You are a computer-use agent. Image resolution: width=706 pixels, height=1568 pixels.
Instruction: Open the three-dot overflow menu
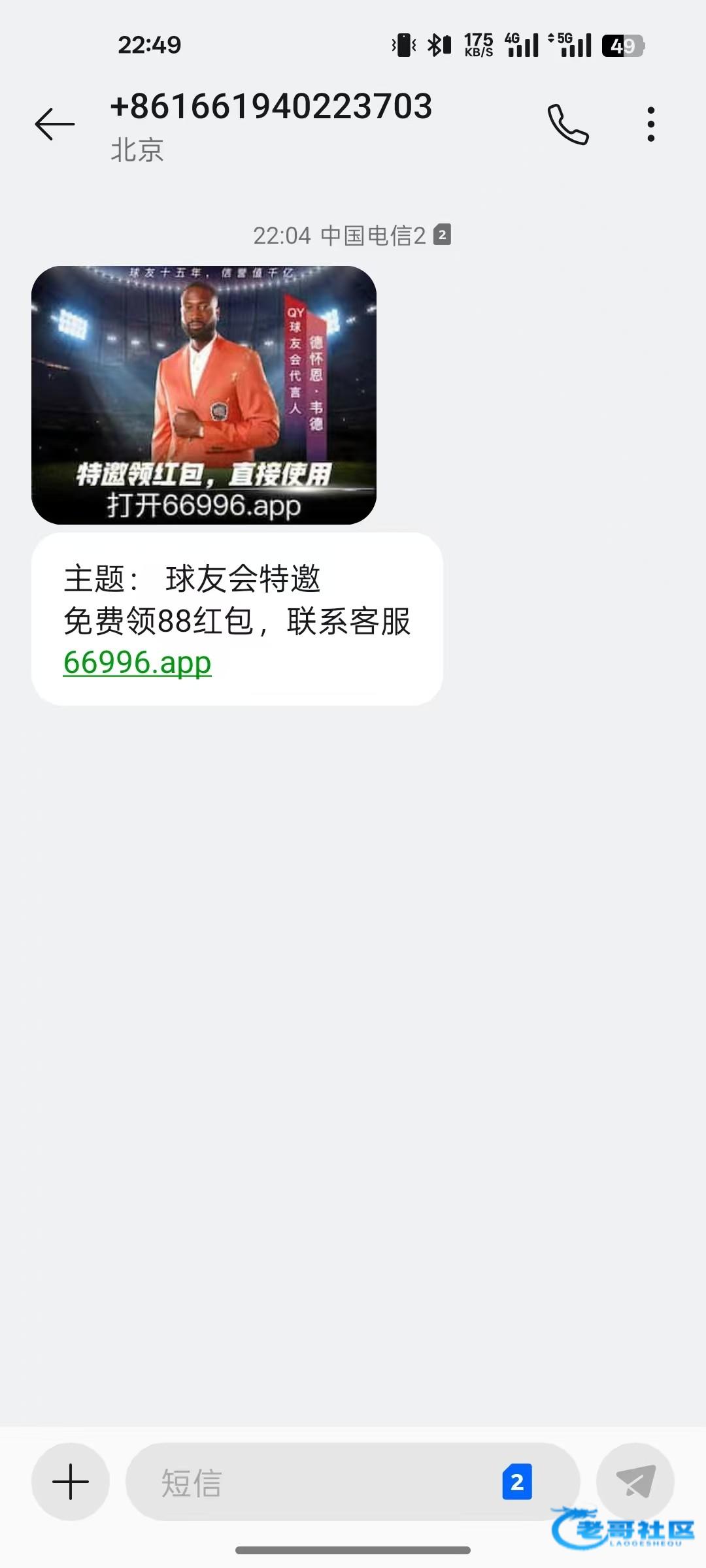click(x=650, y=124)
